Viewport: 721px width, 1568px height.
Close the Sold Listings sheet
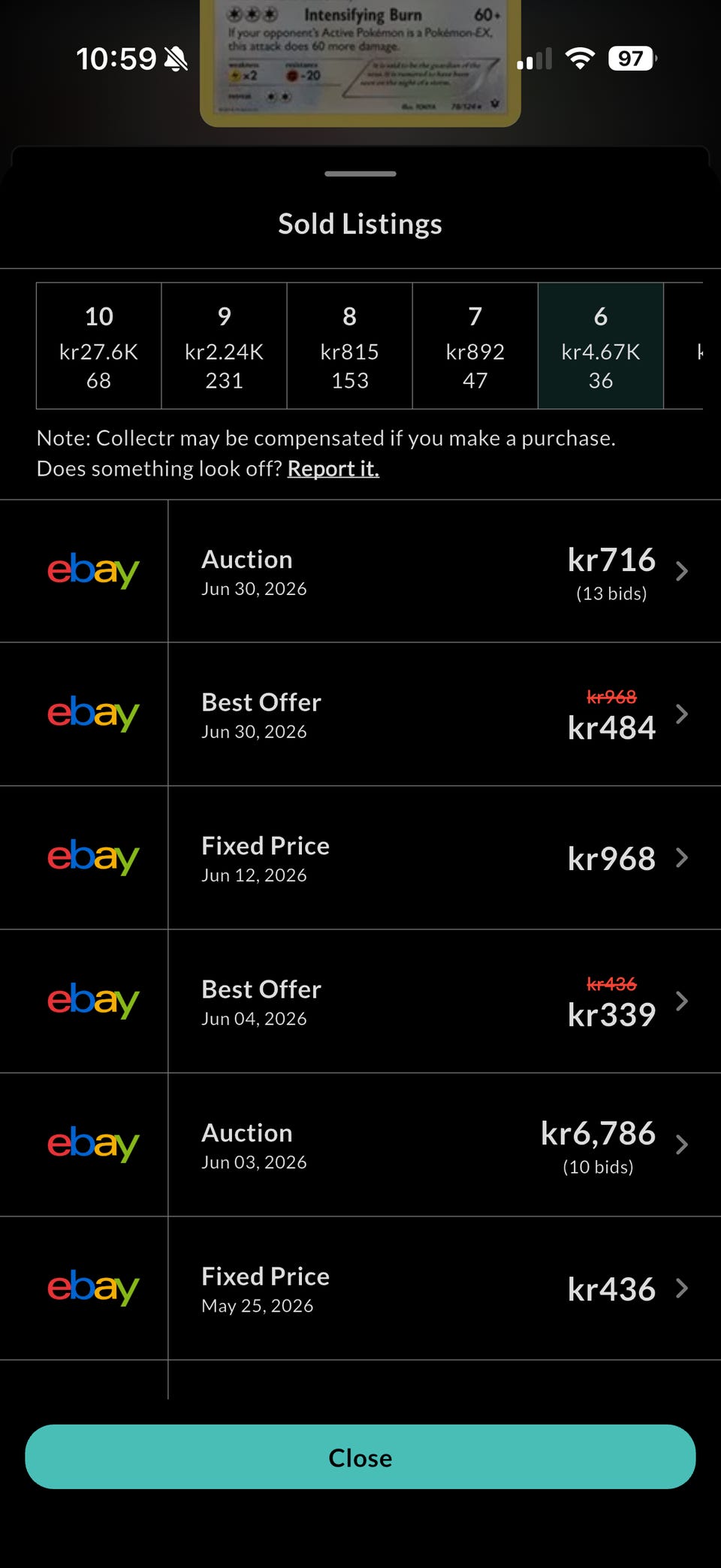[x=360, y=1457]
